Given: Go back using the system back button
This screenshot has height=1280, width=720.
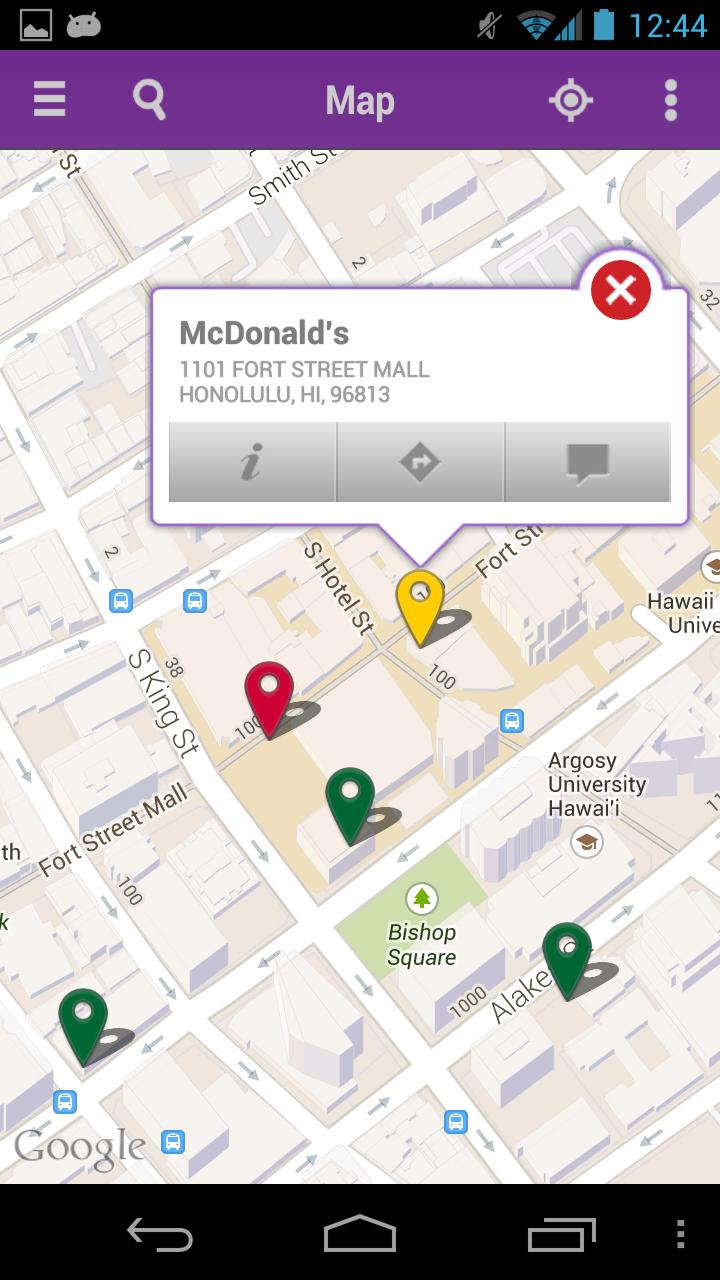Looking at the screenshot, I should tap(160, 1235).
